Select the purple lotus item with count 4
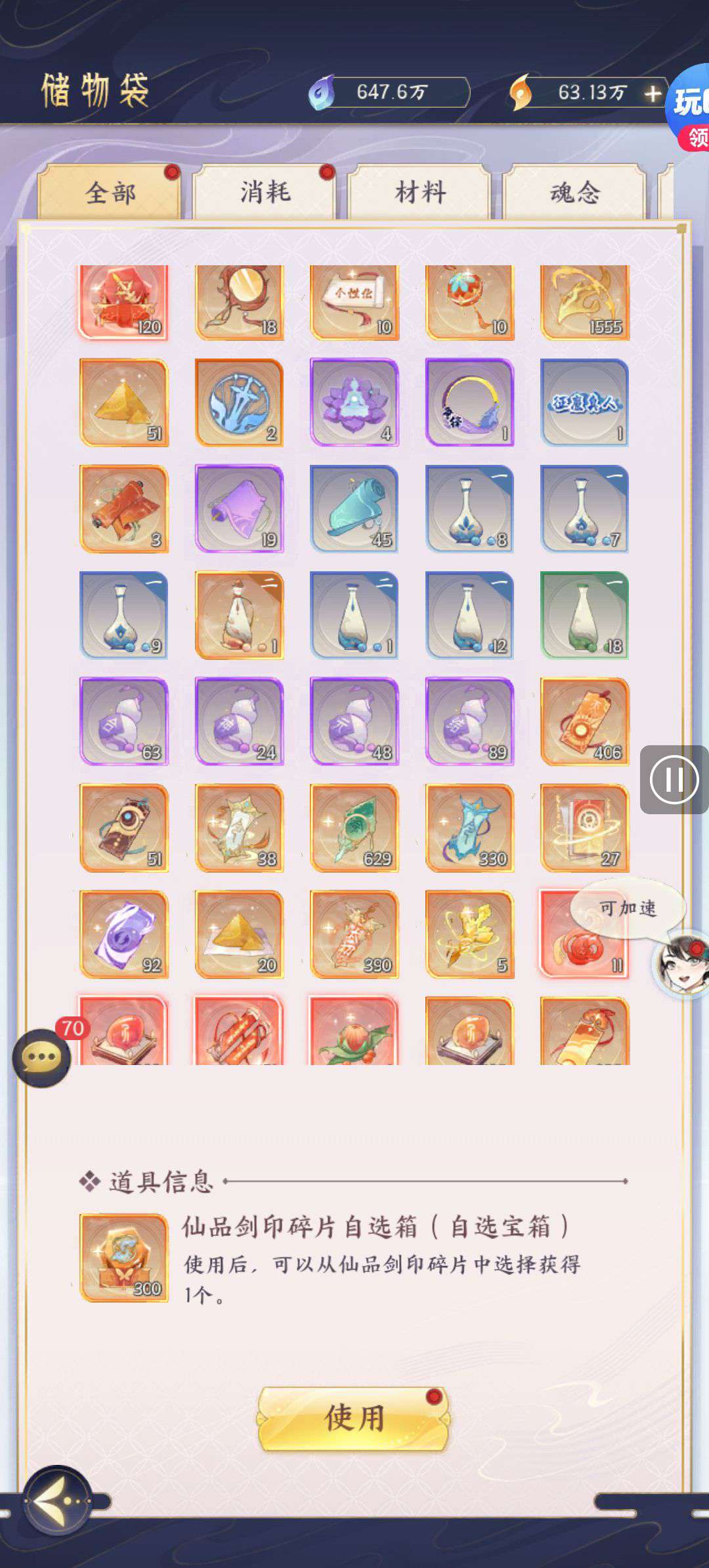The width and height of the screenshot is (709, 1568). pyautogui.click(x=354, y=403)
